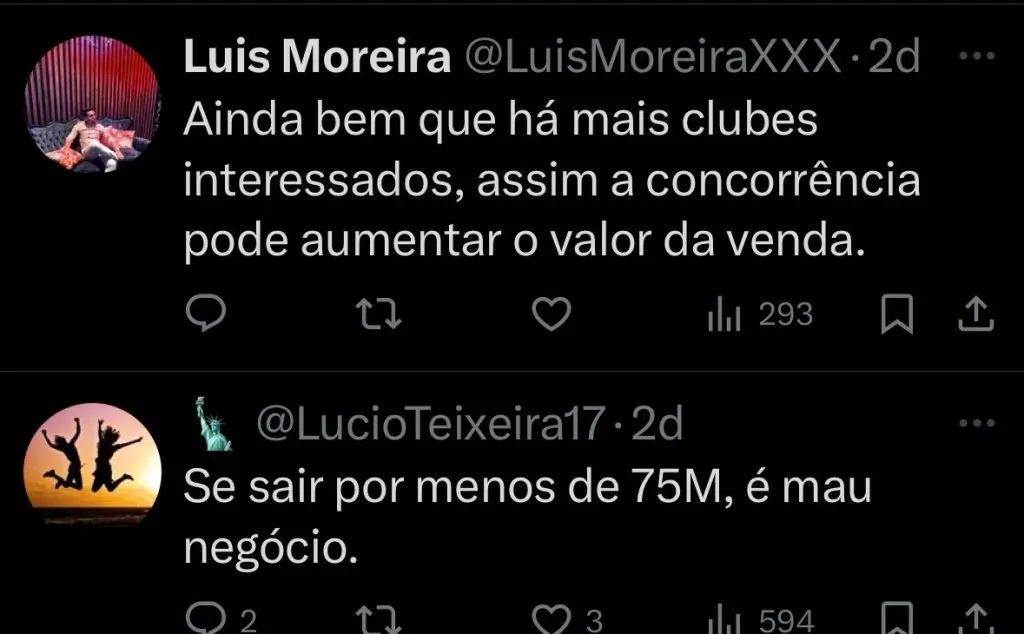This screenshot has width=1024, height=634.
Task: Open @LuisMoreiraXXX profile from name
Action: [x=316, y=60]
